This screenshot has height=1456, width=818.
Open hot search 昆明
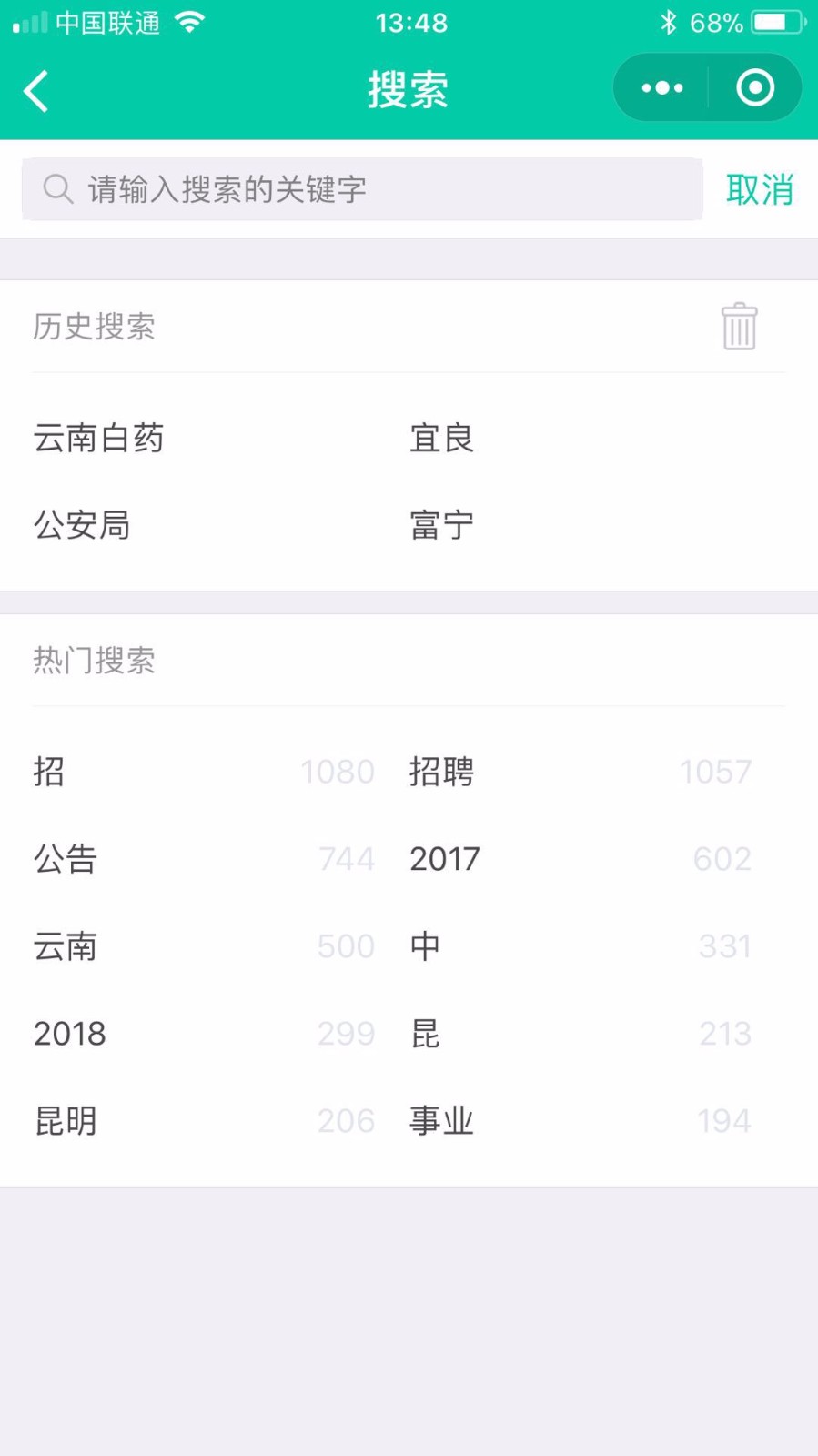point(66,1121)
